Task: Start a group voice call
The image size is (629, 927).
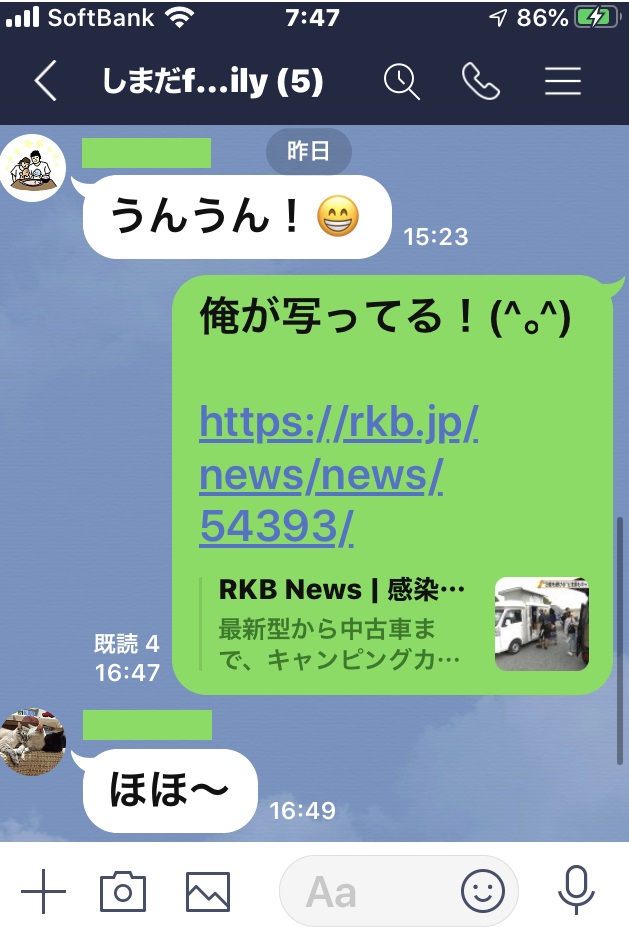Action: click(x=481, y=82)
